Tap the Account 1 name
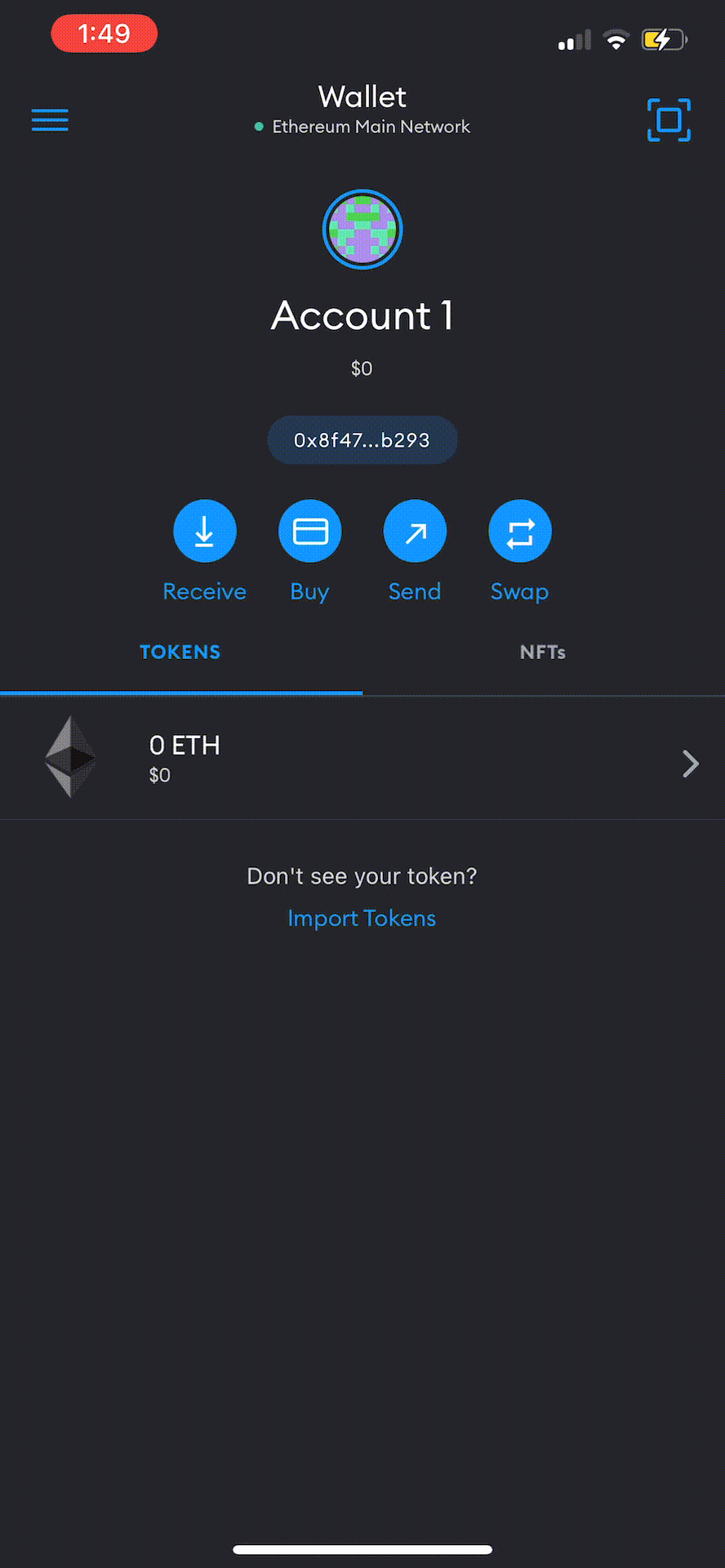 (x=362, y=316)
